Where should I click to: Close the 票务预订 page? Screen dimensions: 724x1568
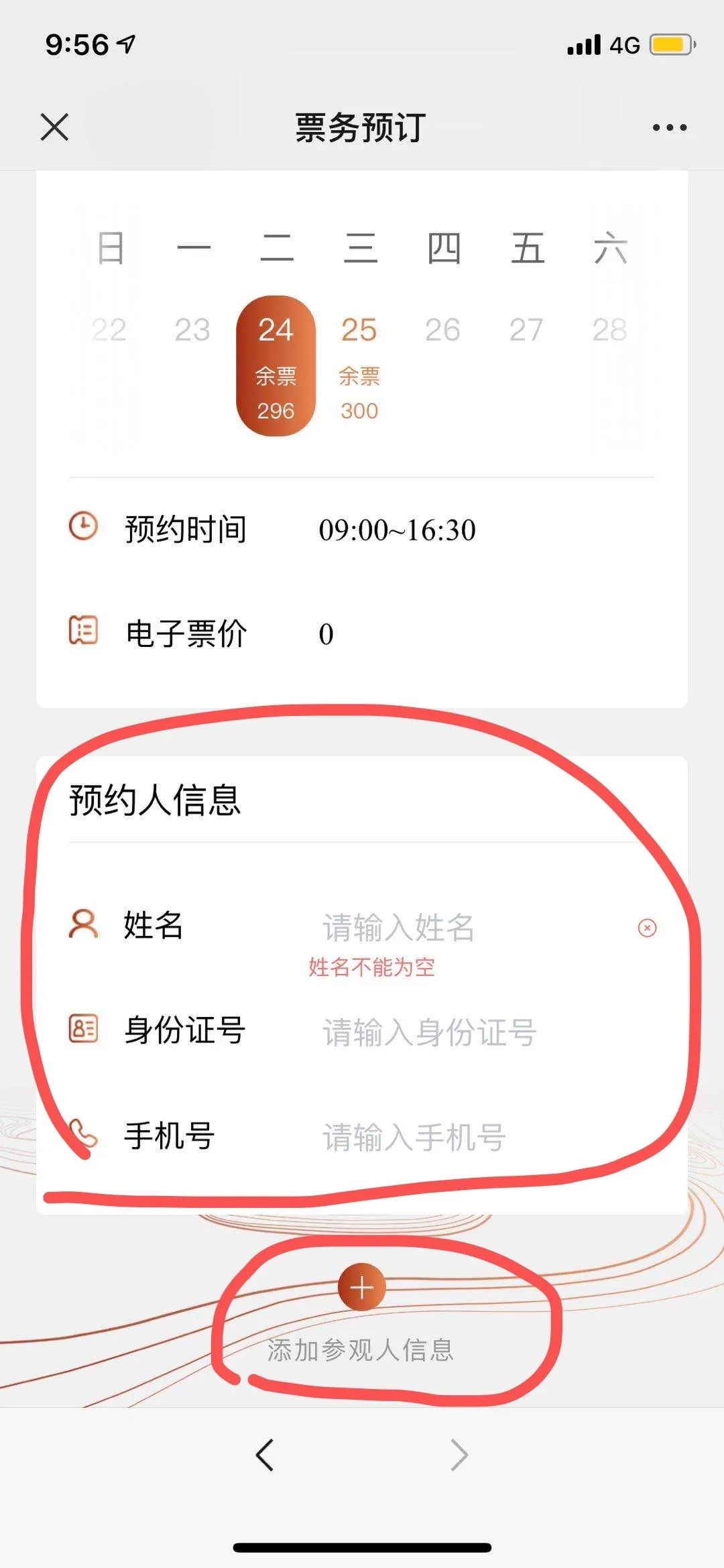pos(54,127)
